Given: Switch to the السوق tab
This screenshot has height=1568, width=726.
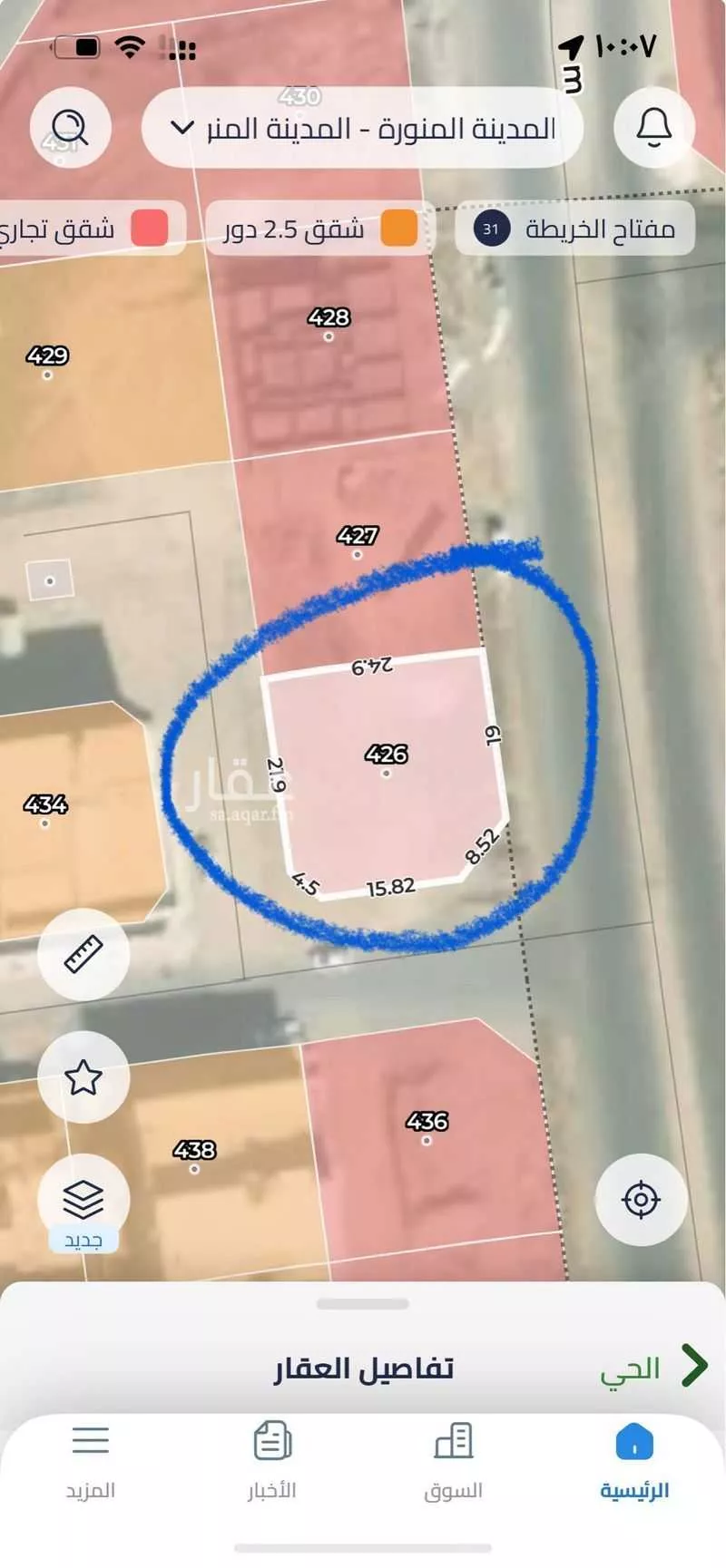Looking at the screenshot, I should (453, 1462).
